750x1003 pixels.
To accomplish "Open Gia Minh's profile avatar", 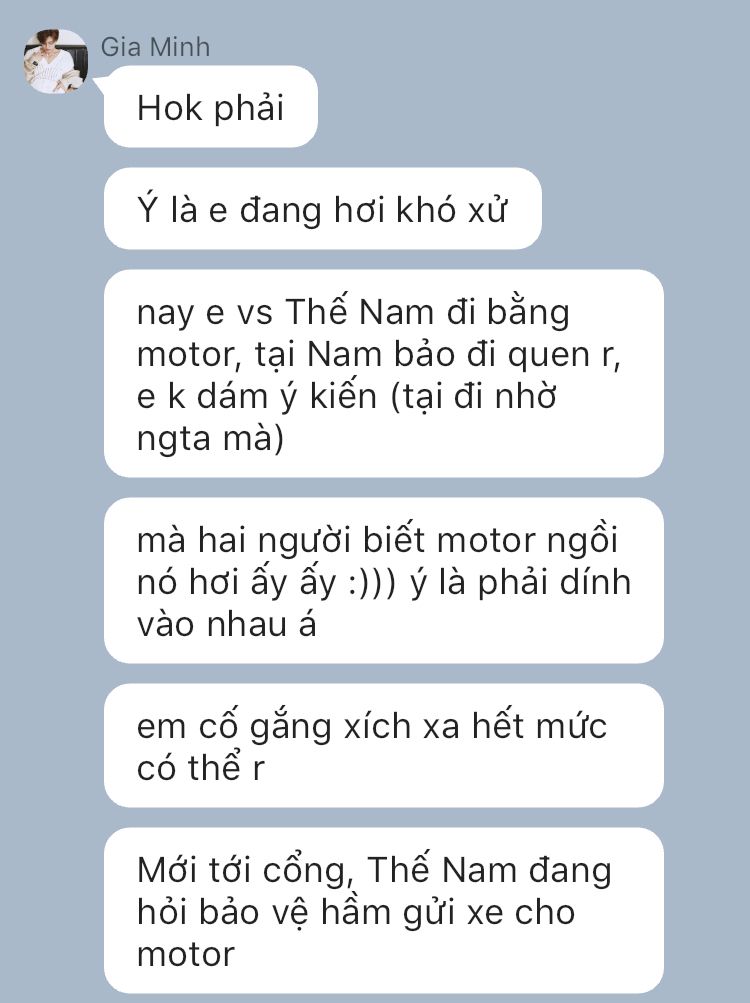I will [56, 62].
